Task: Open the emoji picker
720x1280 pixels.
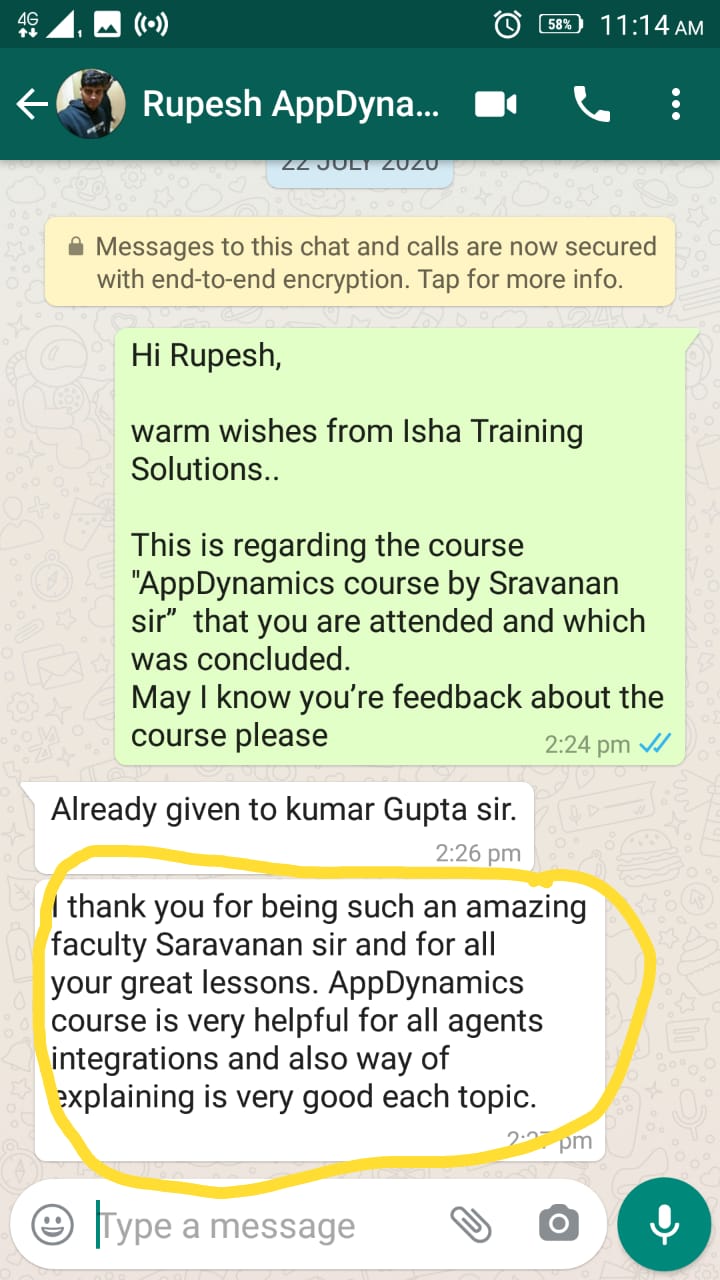Action: pyautogui.click(x=52, y=1224)
